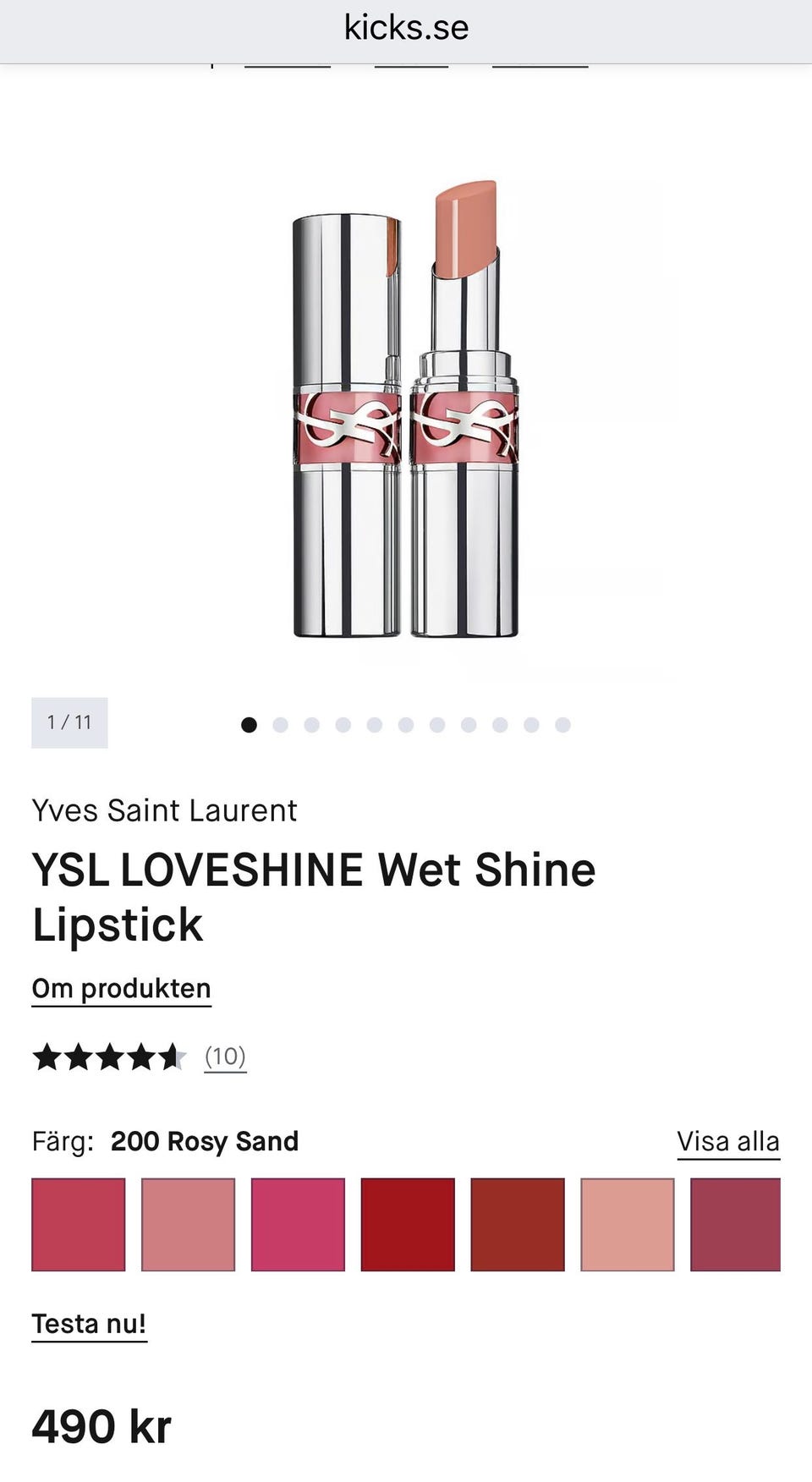Select the first raspberry red color swatch

point(79,1224)
